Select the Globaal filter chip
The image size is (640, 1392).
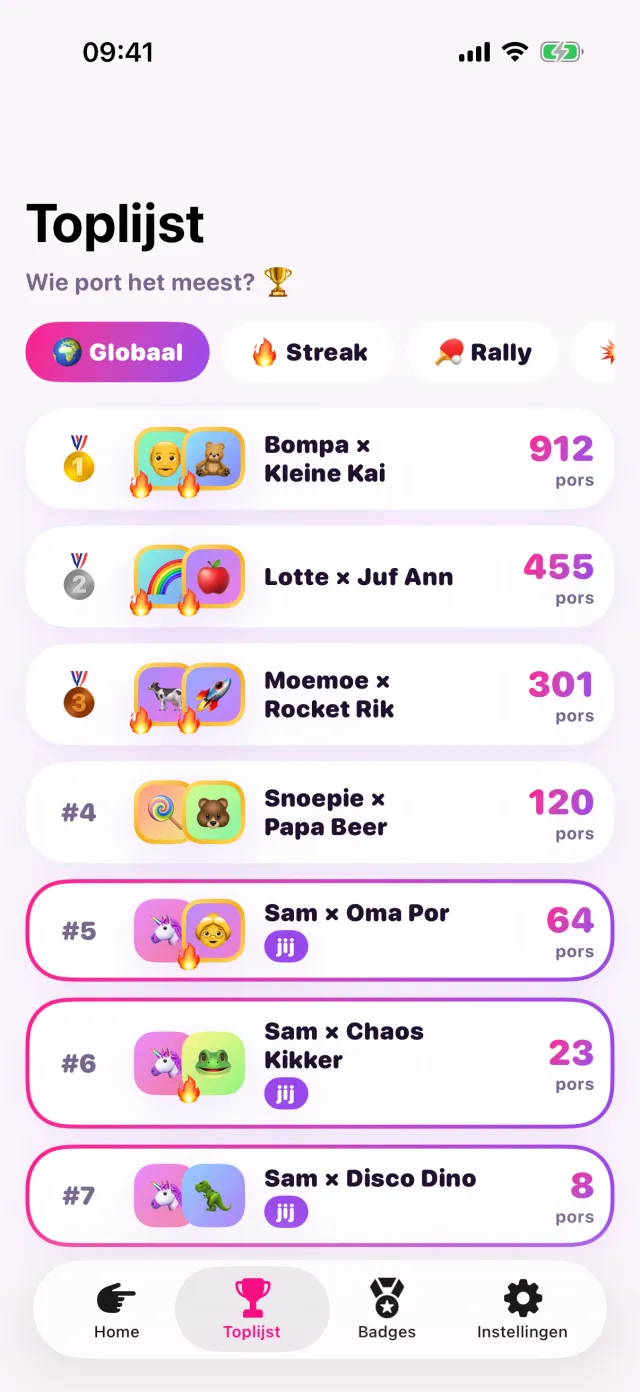tap(118, 352)
